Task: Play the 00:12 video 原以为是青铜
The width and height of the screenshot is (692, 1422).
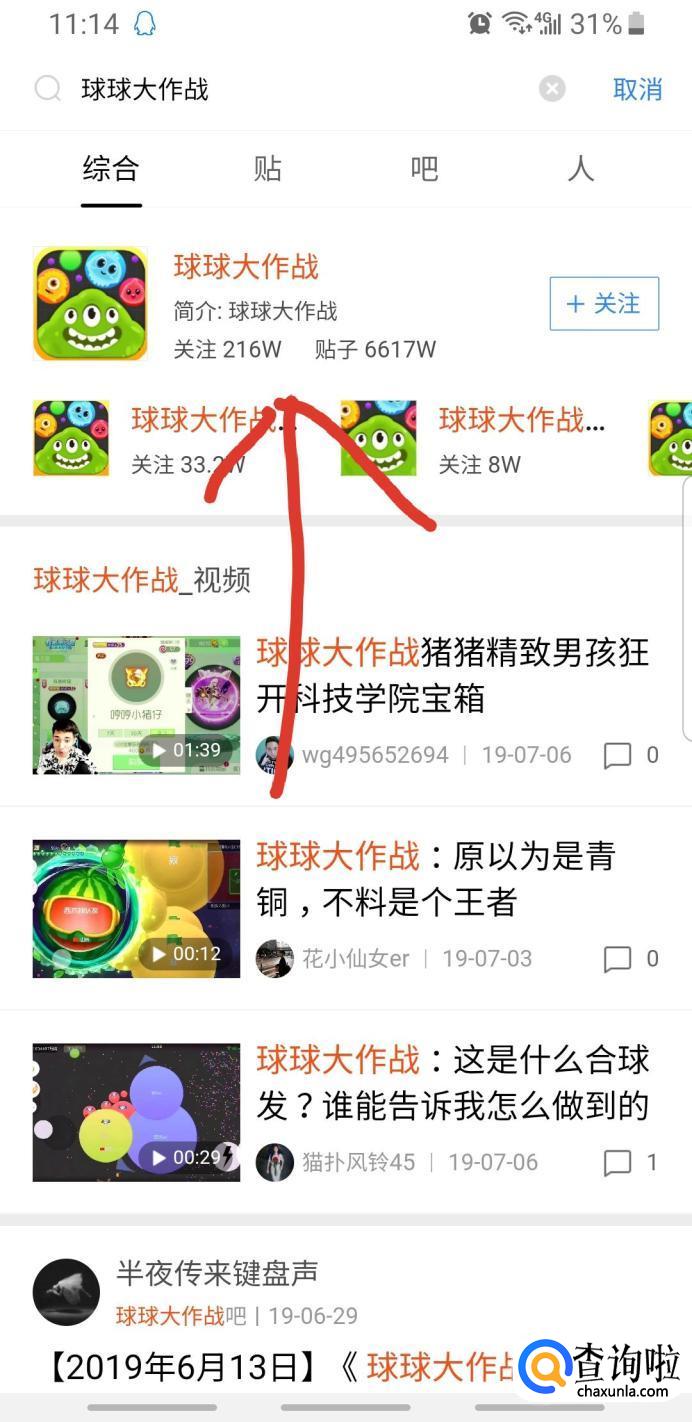Action: coord(136,908)
